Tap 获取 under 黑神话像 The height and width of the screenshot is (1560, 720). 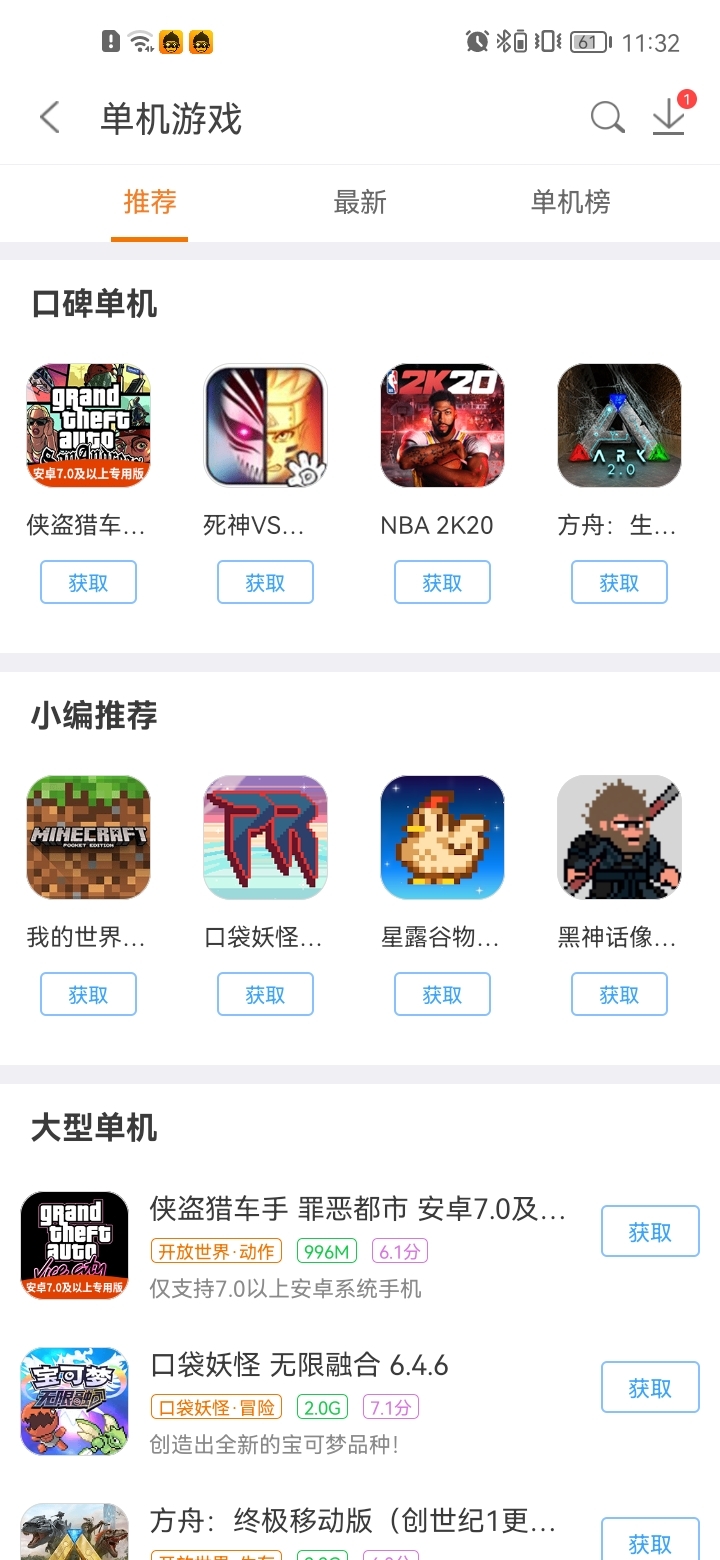click(619, 994)
